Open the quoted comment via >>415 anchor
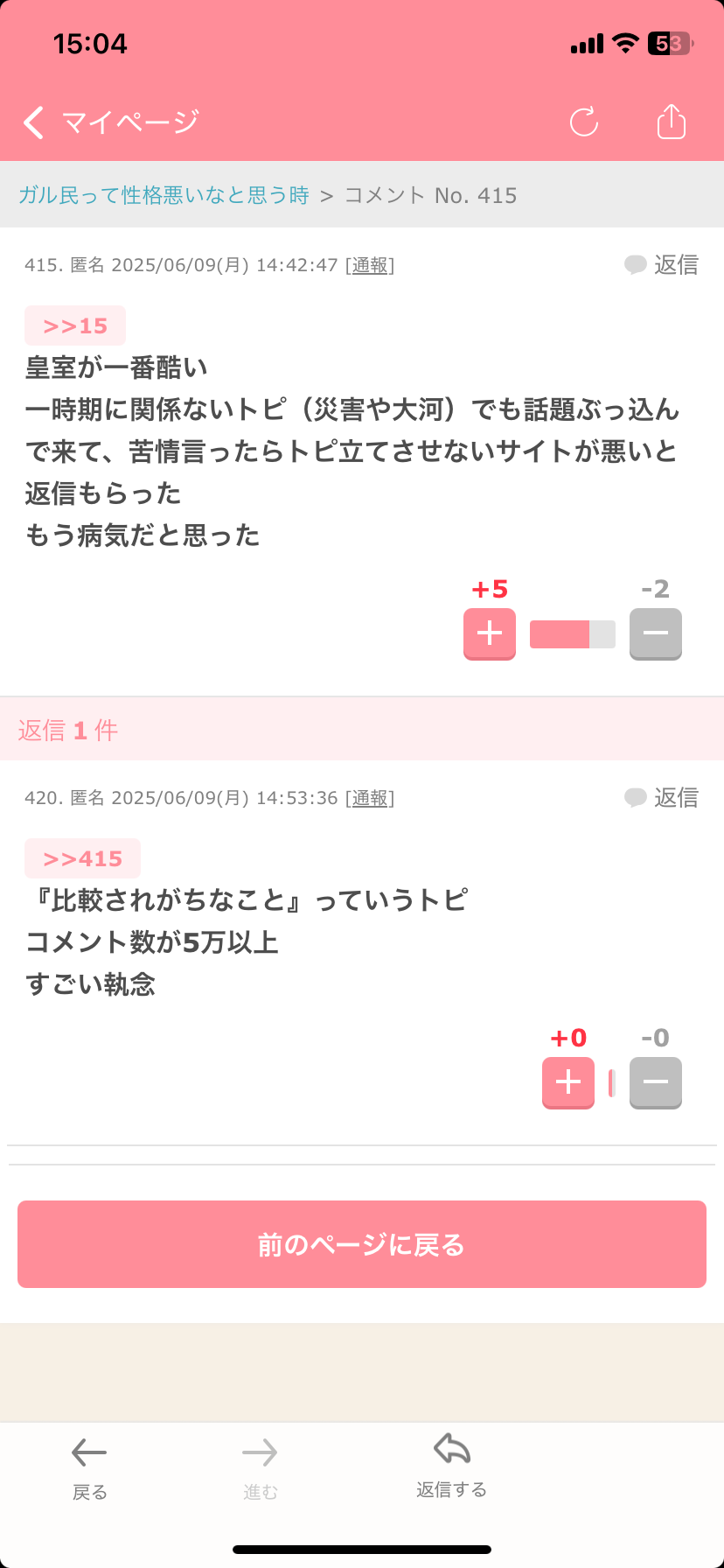The image size is (724, 1568). point(82,857)
